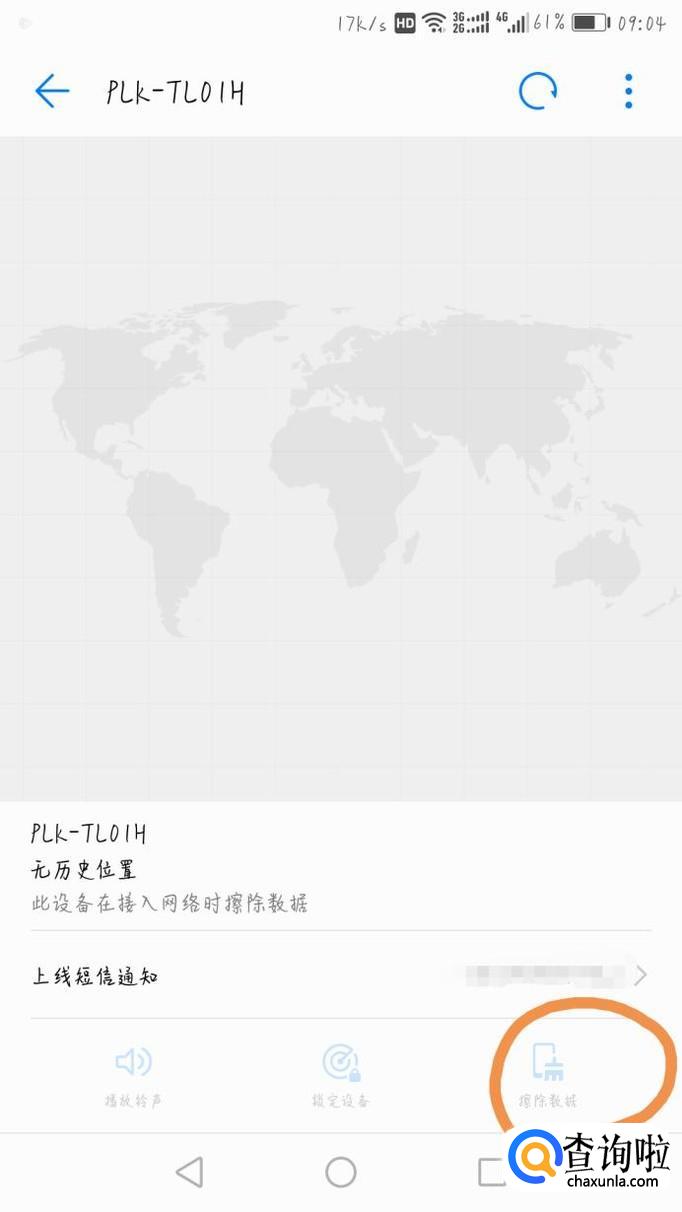The image size is (682, 1212).
Task: Go to the system home screen
Action: (x=341, y=1172)
